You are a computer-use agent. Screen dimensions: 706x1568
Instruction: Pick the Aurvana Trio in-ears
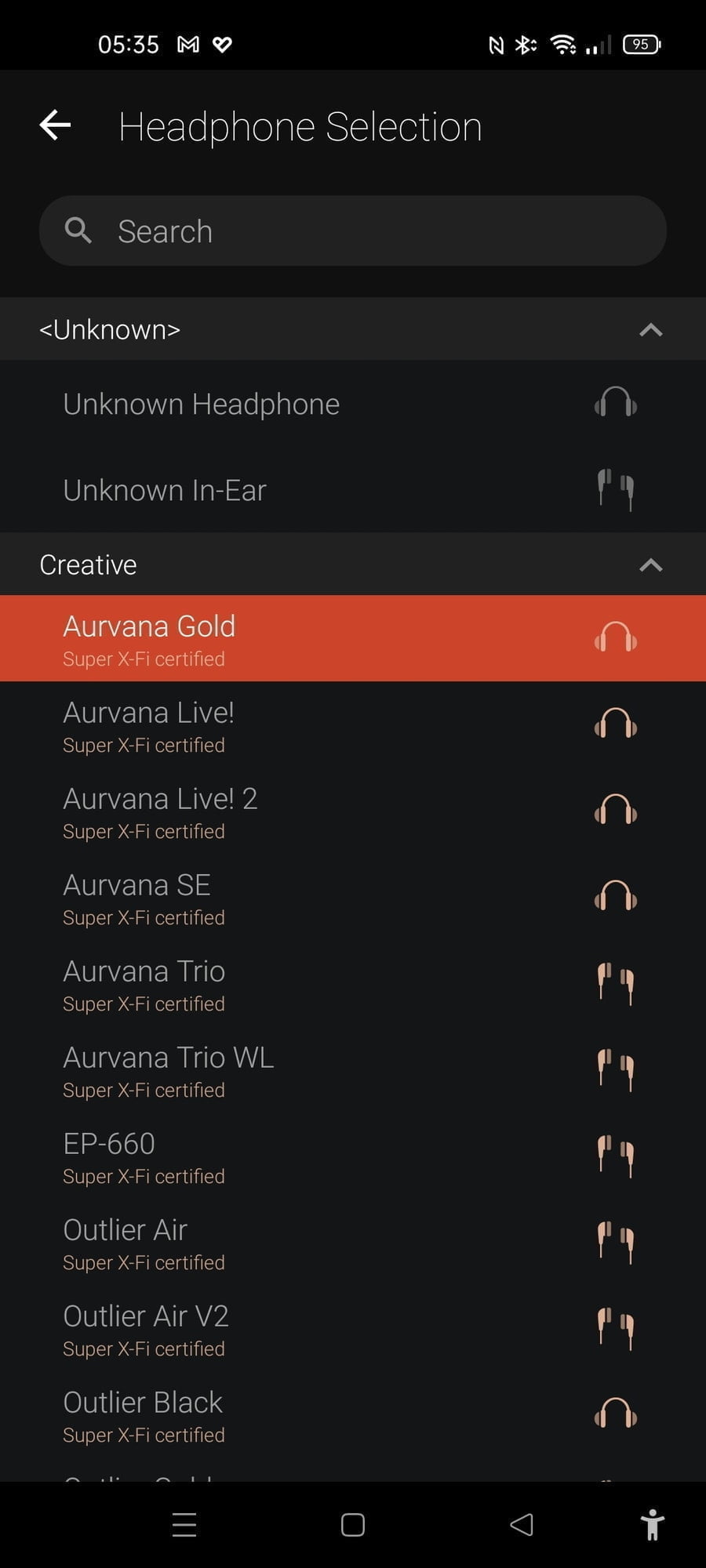pos(353,984)
